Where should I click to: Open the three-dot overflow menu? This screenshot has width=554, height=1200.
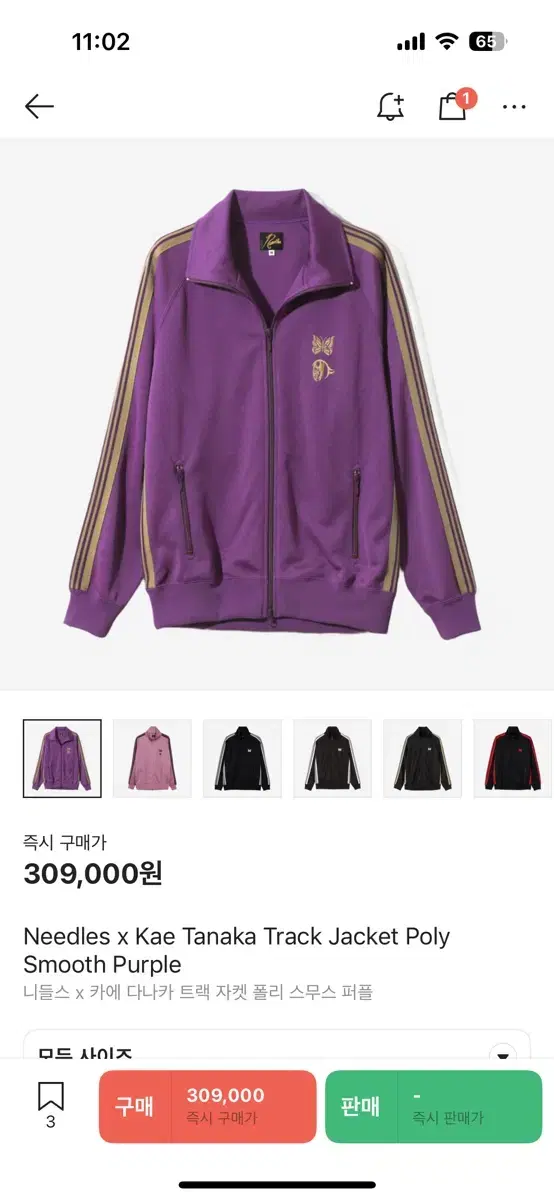[514, 106]
